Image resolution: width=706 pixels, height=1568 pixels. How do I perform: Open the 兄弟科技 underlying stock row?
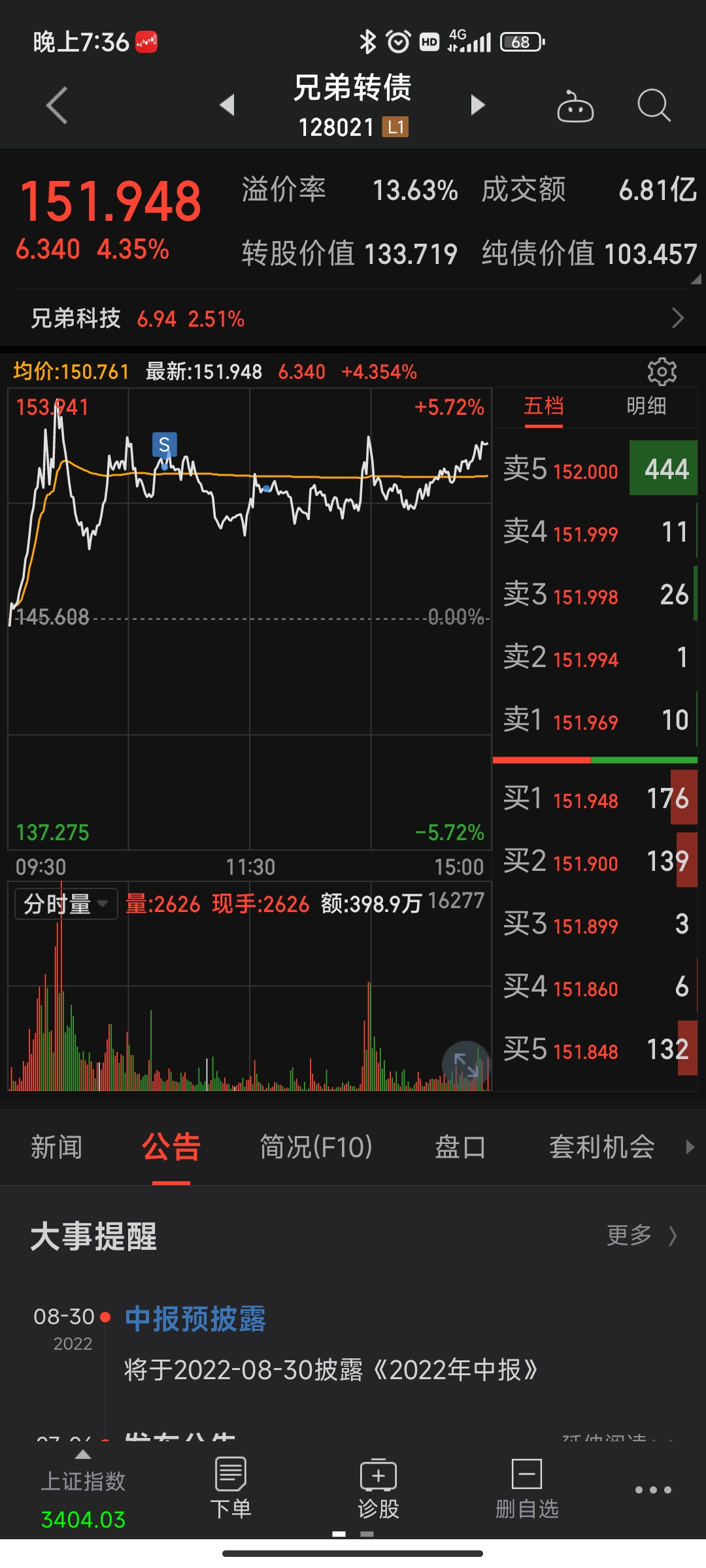353,319
